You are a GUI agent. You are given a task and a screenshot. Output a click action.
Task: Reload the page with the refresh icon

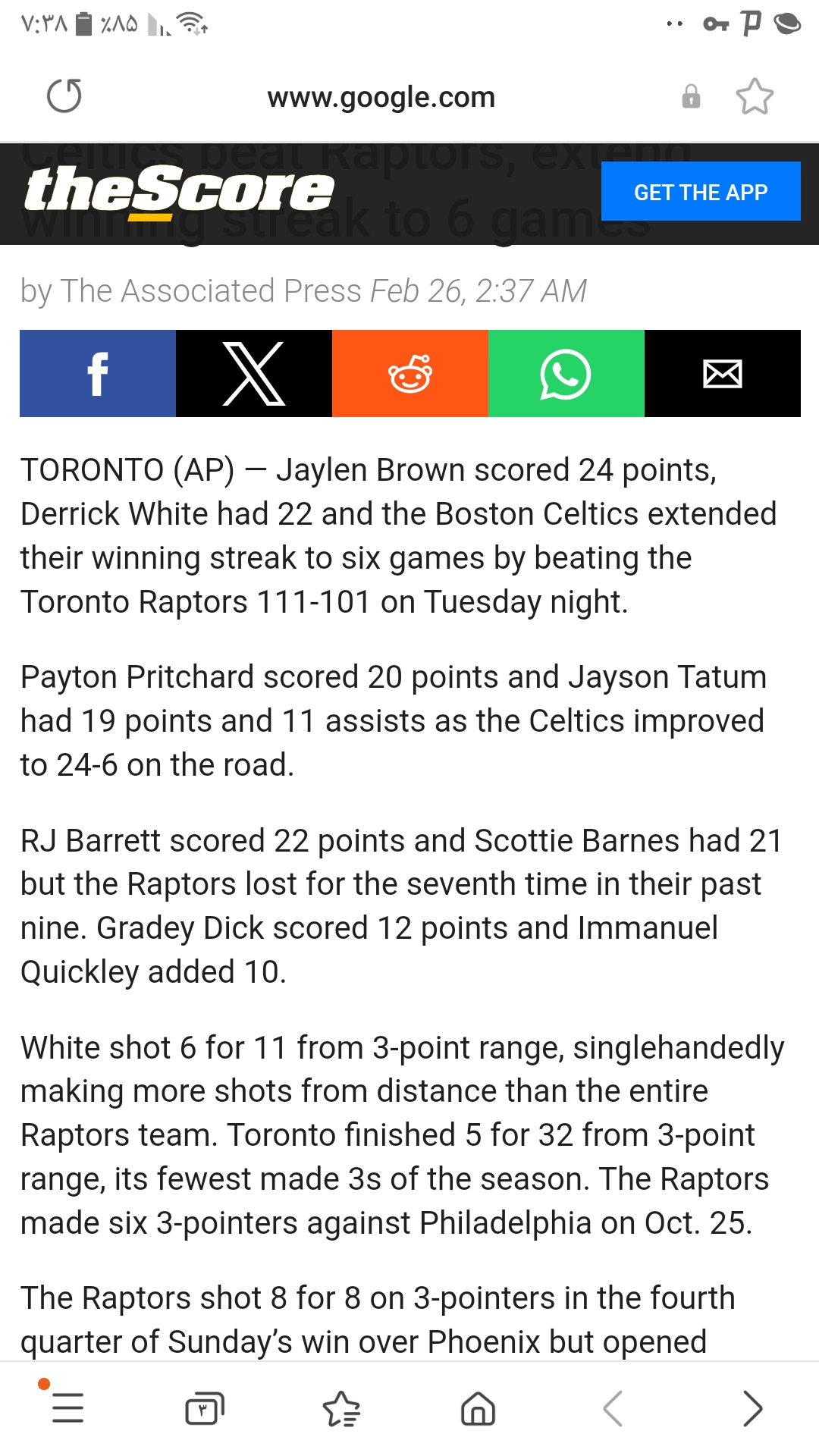[x=64, y=96]
